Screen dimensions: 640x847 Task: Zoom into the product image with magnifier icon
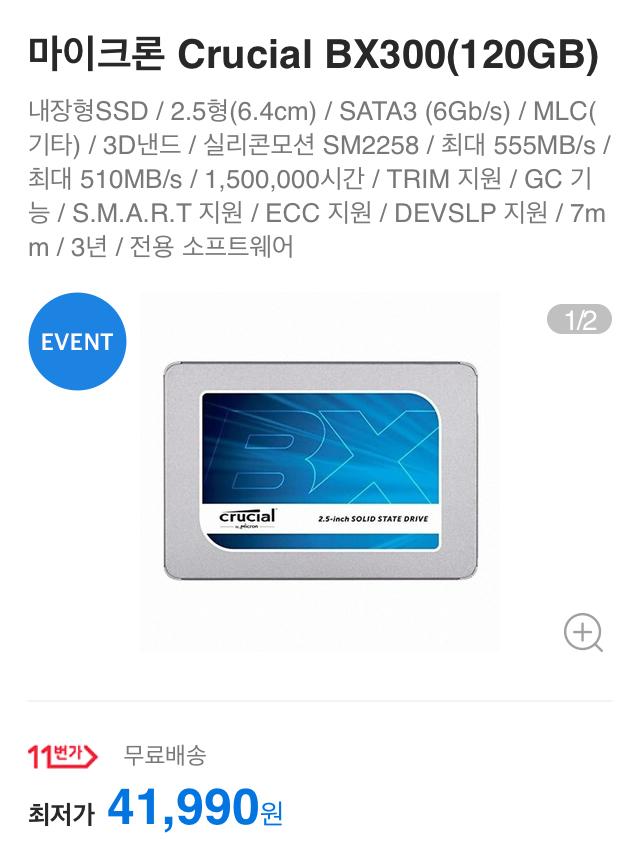click(583, 632)
